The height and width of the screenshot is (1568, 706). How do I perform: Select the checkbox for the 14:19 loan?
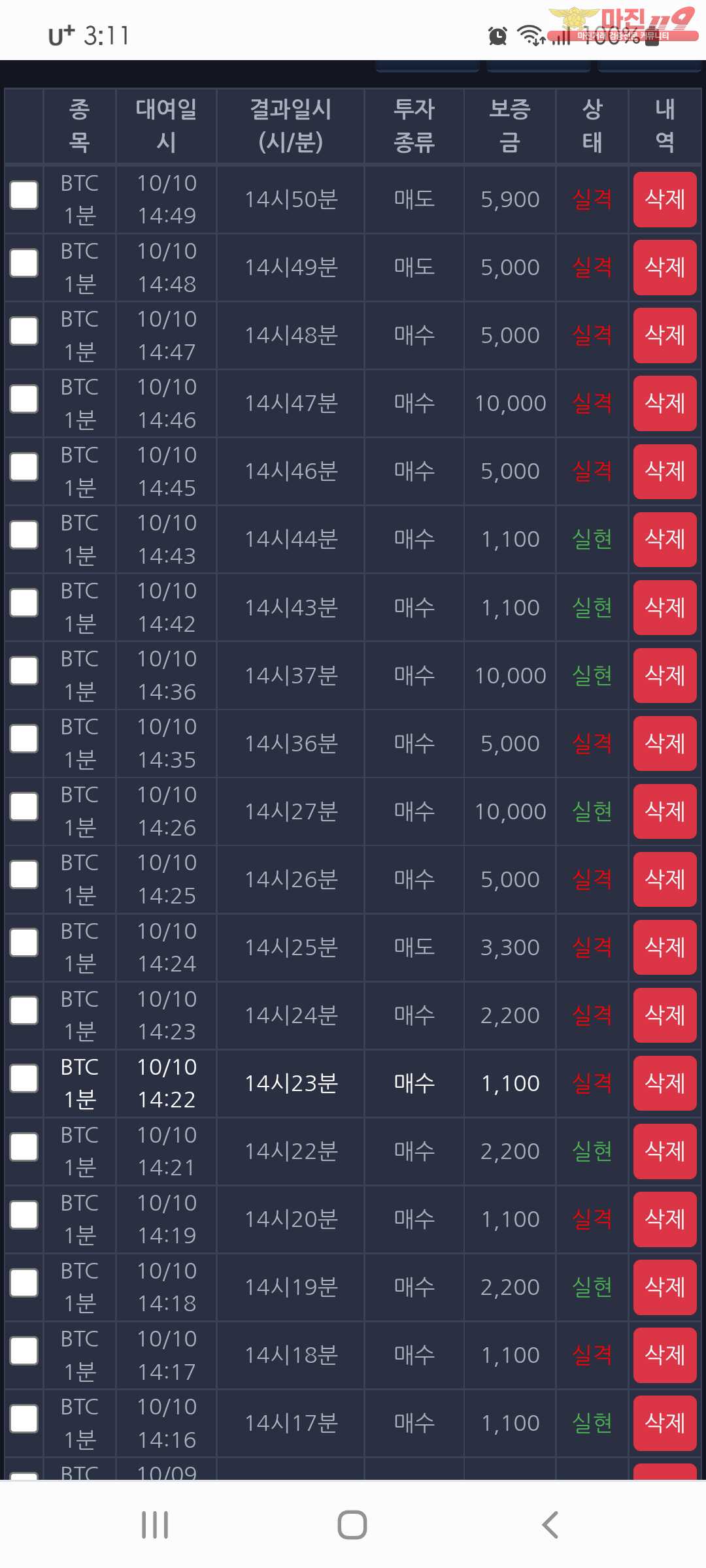click(24, 1215)
